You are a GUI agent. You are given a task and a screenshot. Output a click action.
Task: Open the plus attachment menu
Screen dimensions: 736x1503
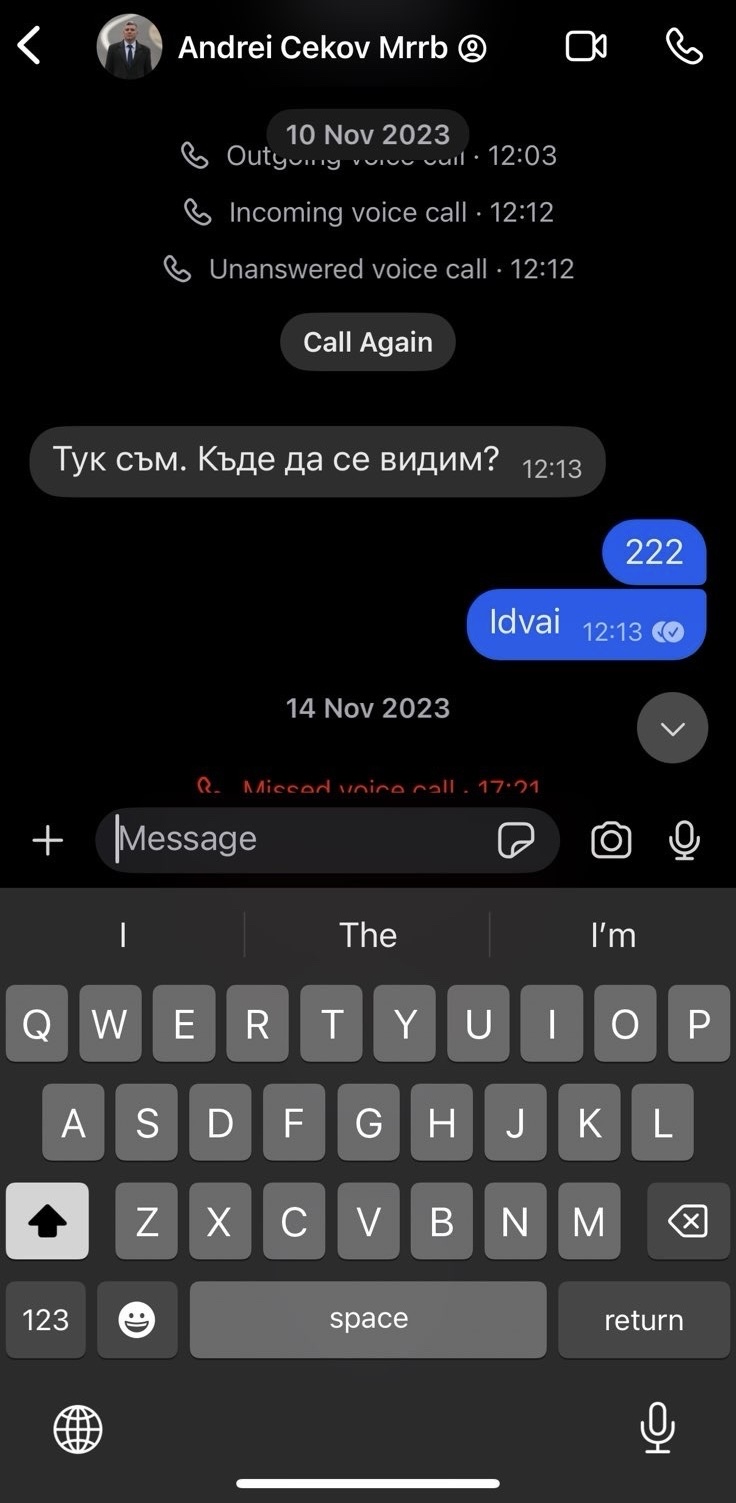[x=47, y=840]
